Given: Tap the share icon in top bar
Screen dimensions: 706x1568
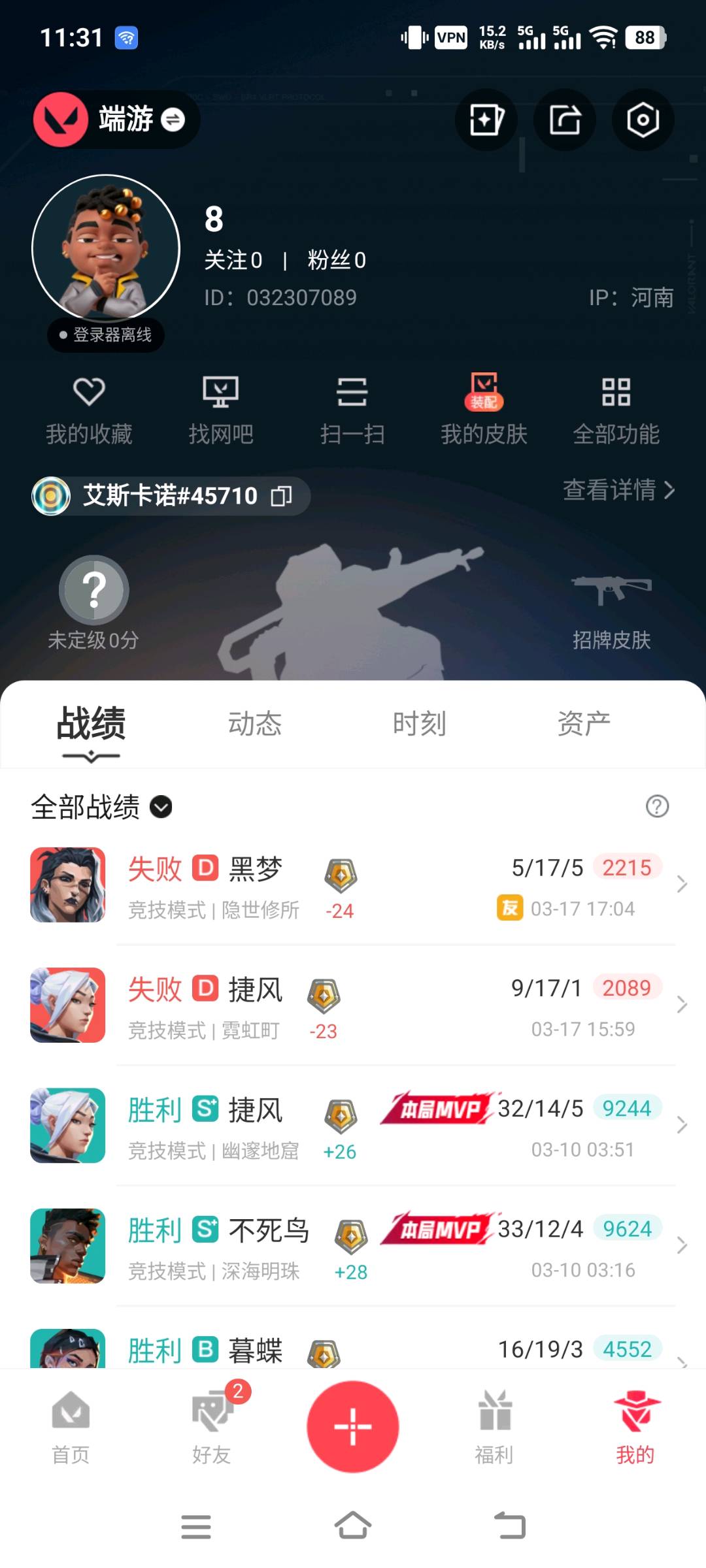Looking at the screenshot, I should coord(565,120).
